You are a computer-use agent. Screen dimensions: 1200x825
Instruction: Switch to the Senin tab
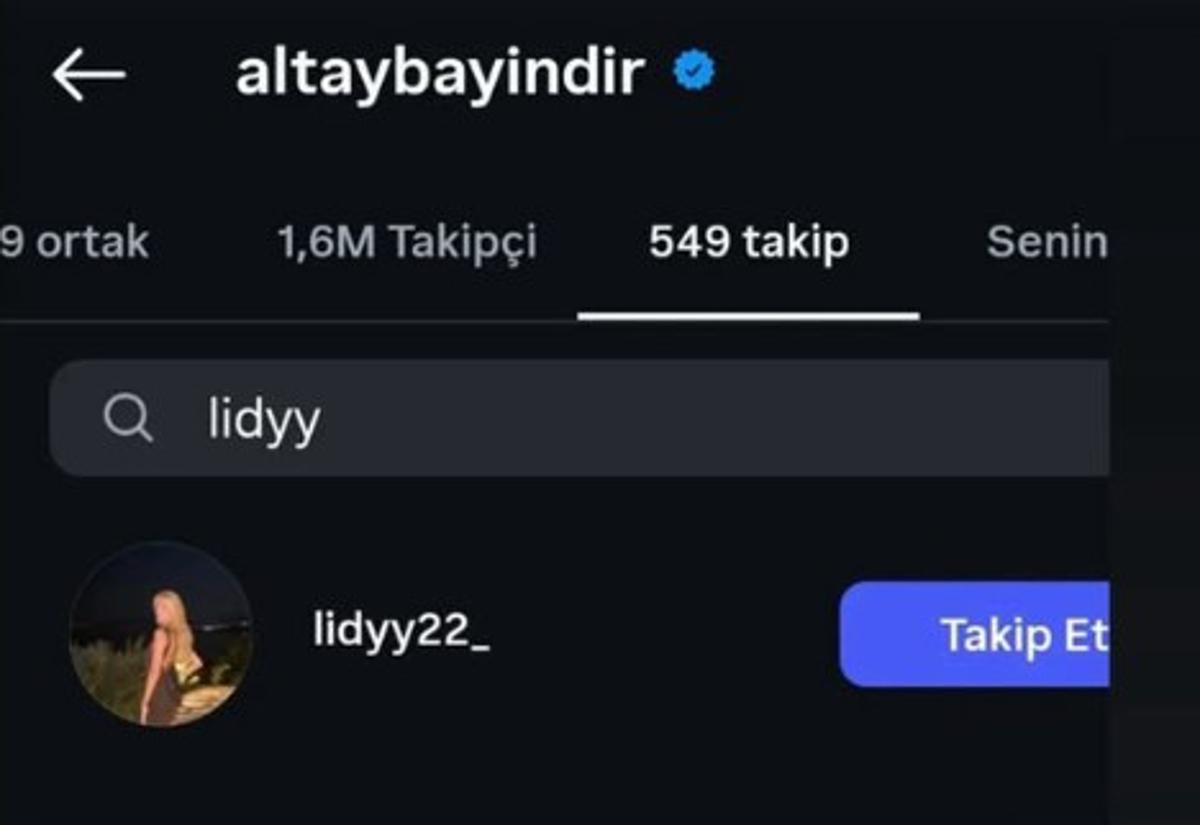(x=1046, y=243)
